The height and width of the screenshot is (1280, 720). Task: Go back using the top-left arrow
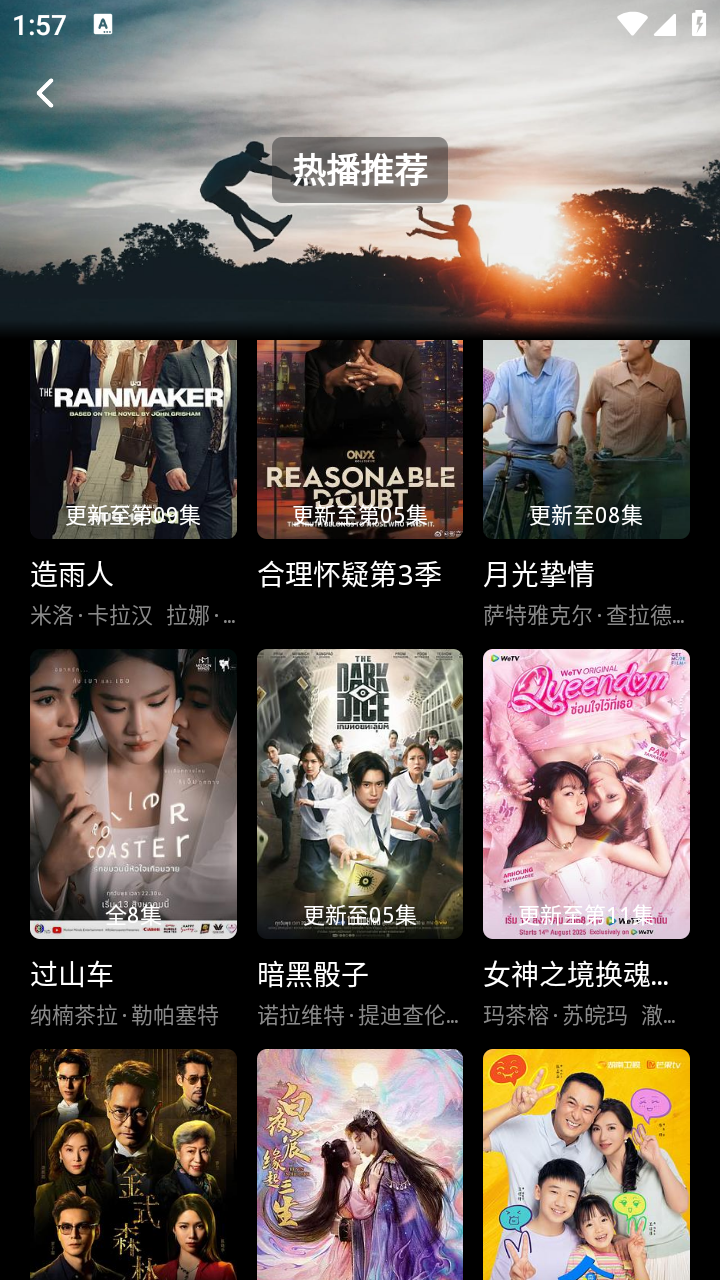coord(45,93)
